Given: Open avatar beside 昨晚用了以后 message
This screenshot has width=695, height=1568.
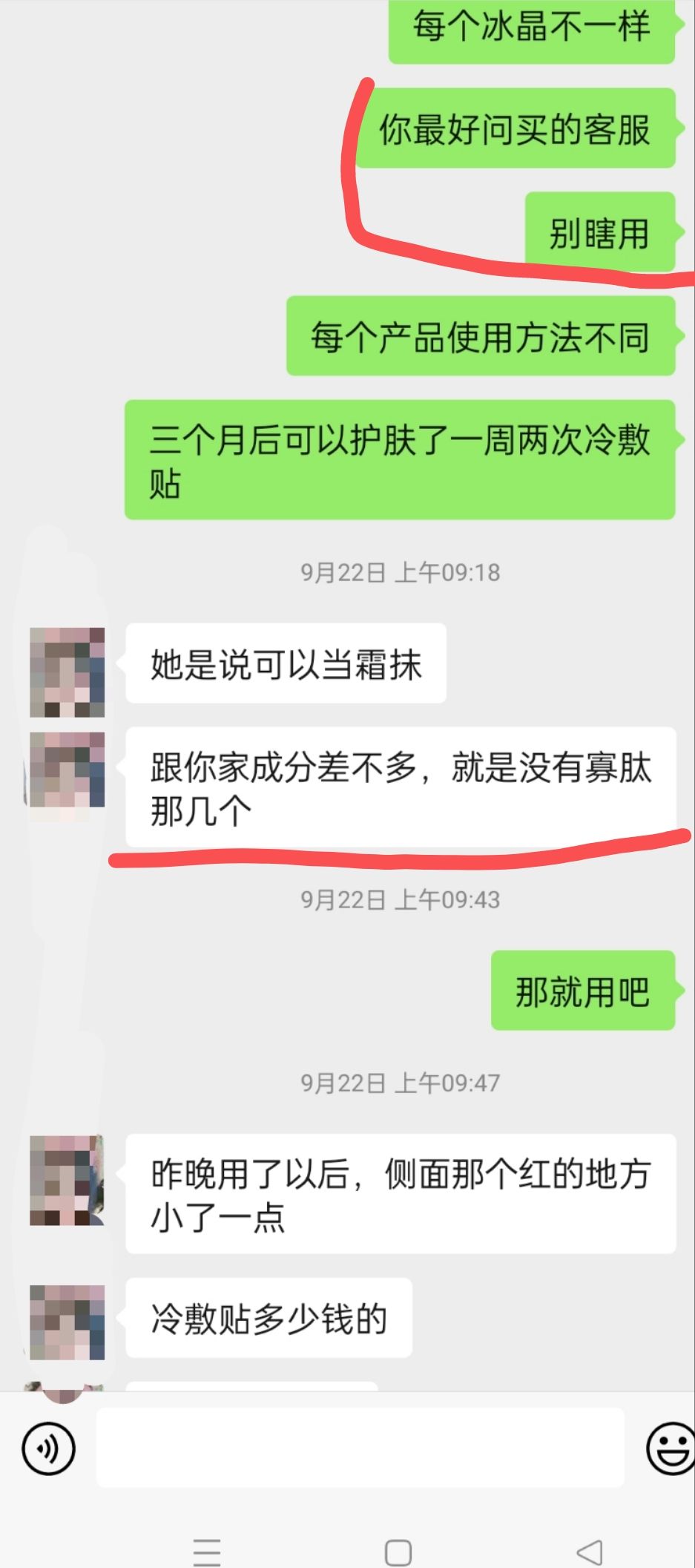Looking at the screenshot, I should [x=67, y=1179].
